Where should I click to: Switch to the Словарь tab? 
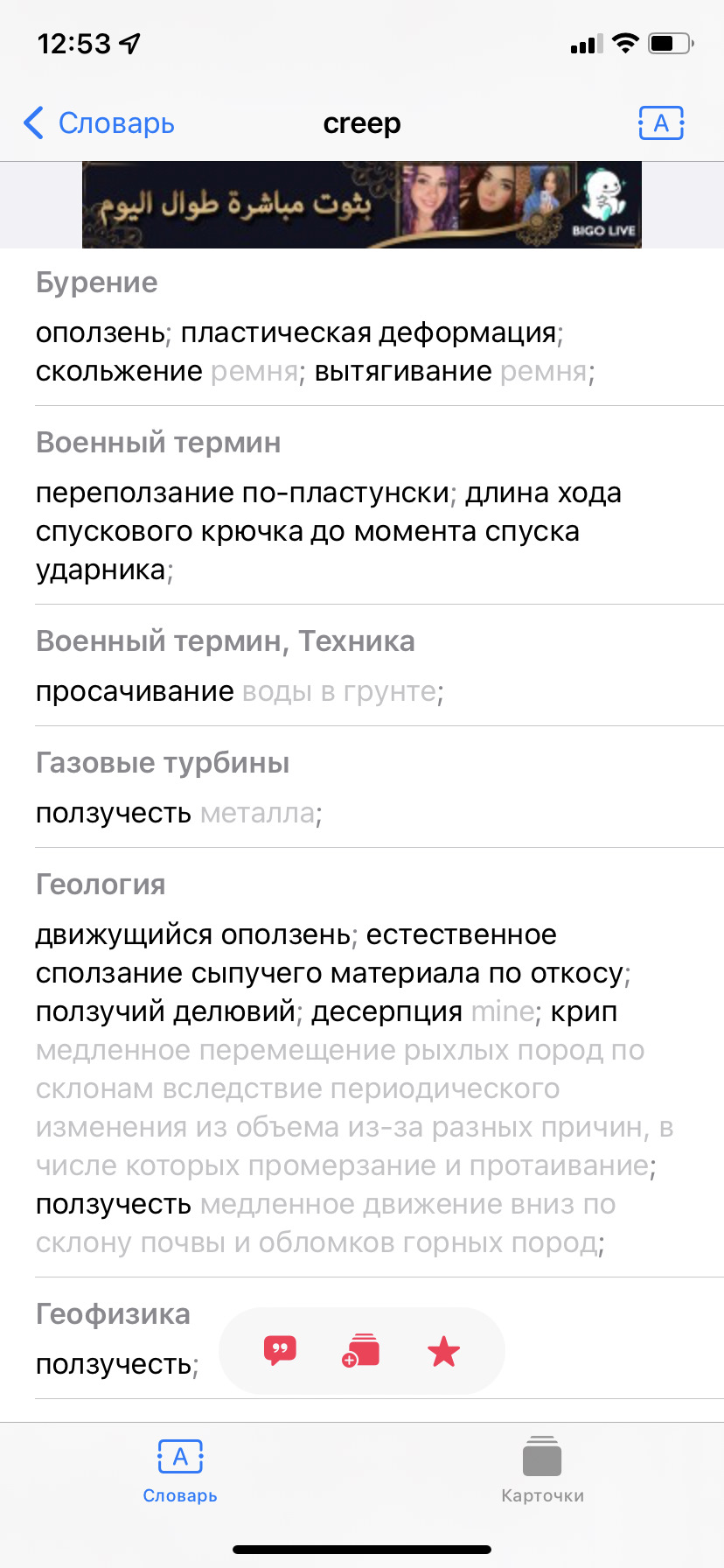click(x=180, y=1471)
